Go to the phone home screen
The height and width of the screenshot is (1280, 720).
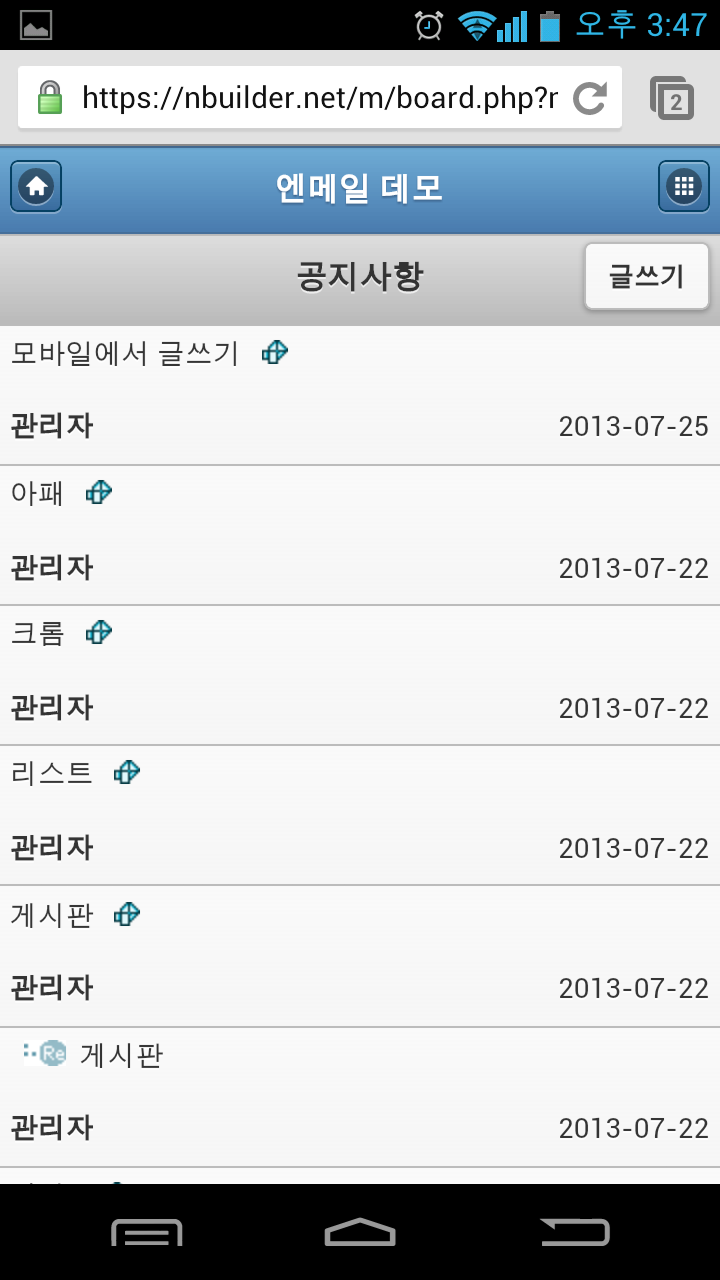[360, 1232]
